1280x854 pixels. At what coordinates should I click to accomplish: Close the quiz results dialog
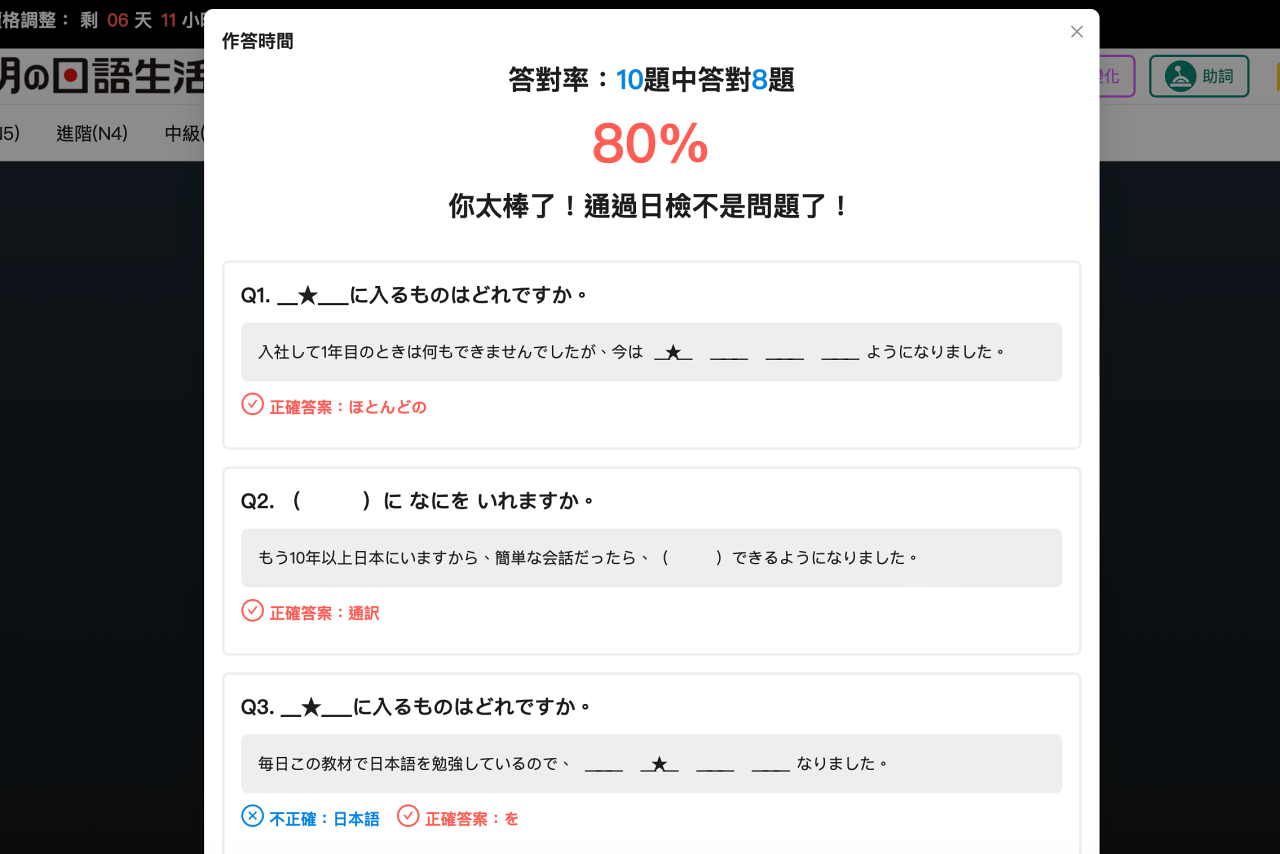coord(1076,32)
